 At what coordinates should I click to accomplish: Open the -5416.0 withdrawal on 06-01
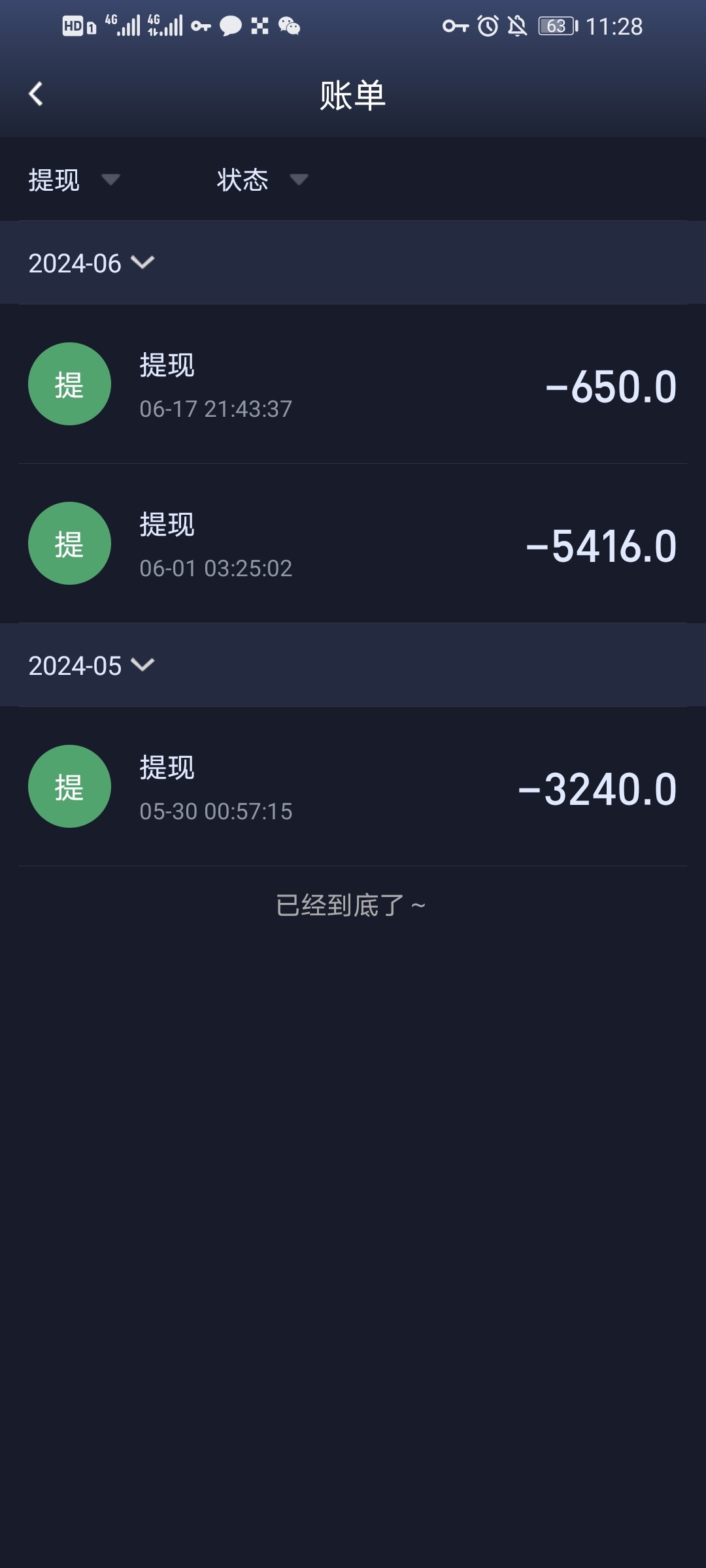coord(353,544)
